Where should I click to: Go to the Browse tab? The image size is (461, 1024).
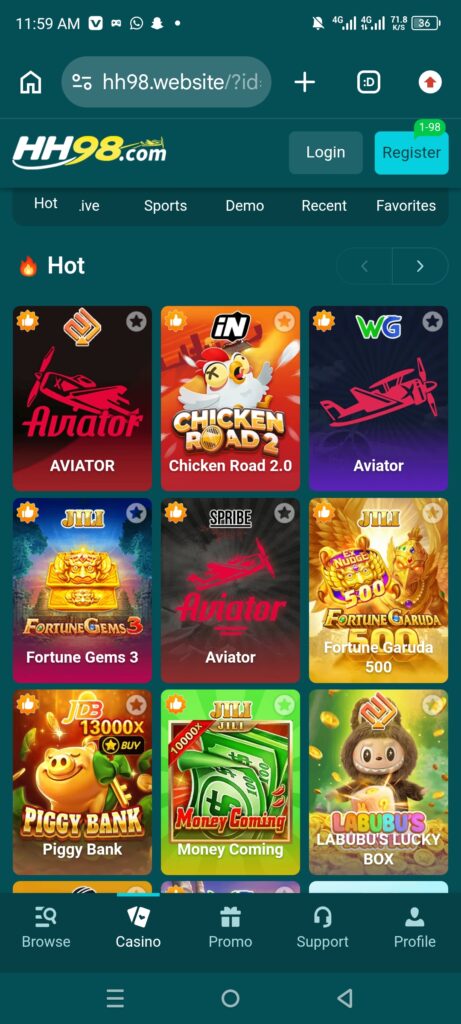pos(46,927)
